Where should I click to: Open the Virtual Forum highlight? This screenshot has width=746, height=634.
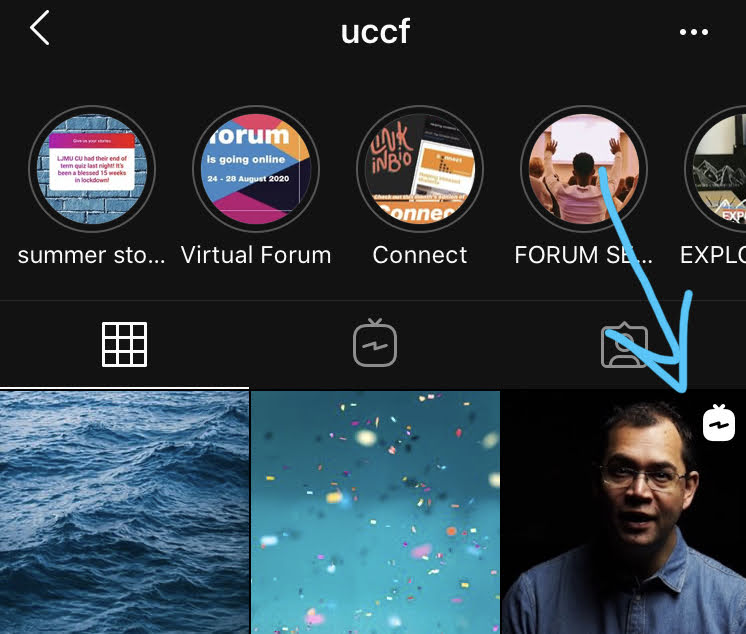pyautogui.click(x=256, y=169)
